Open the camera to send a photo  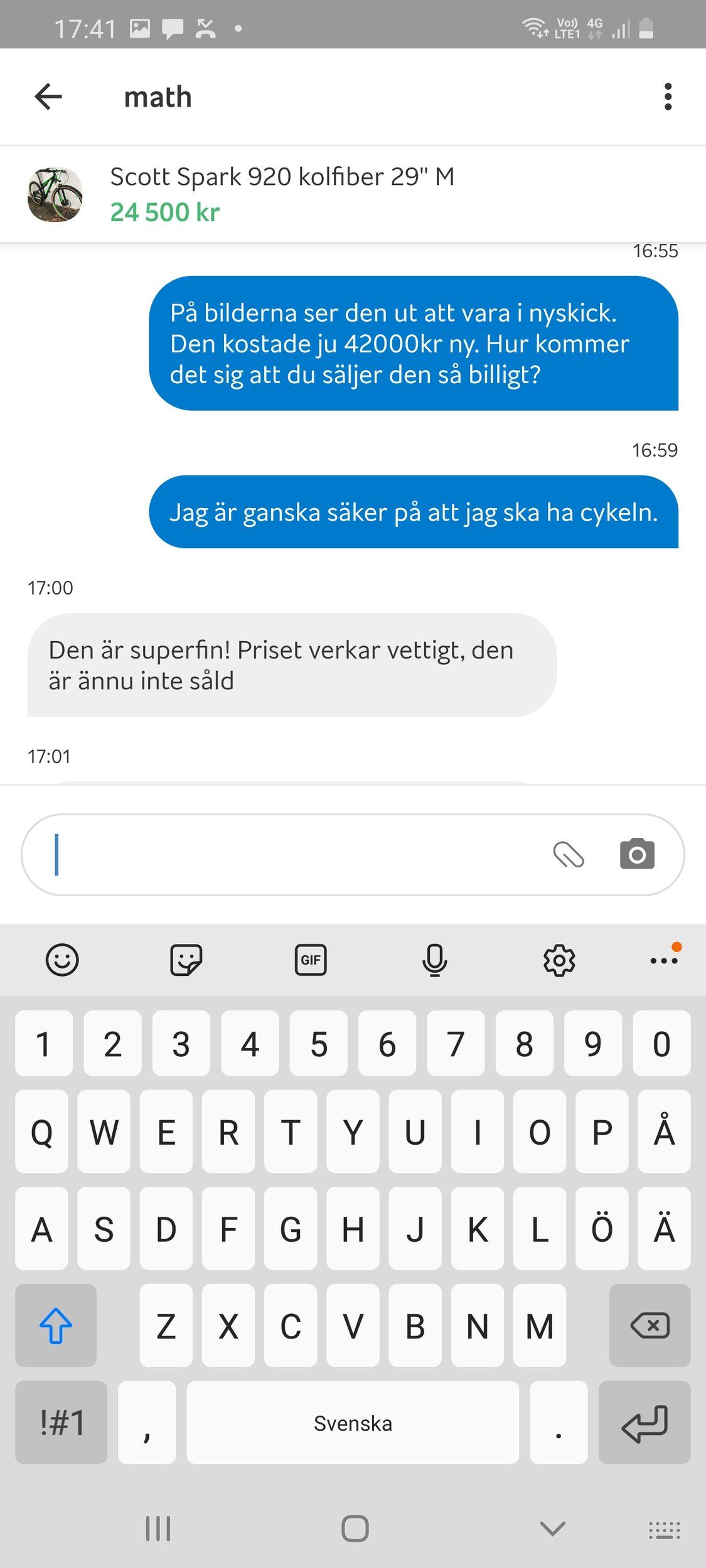pyautogui.click(x=637, y=854)
